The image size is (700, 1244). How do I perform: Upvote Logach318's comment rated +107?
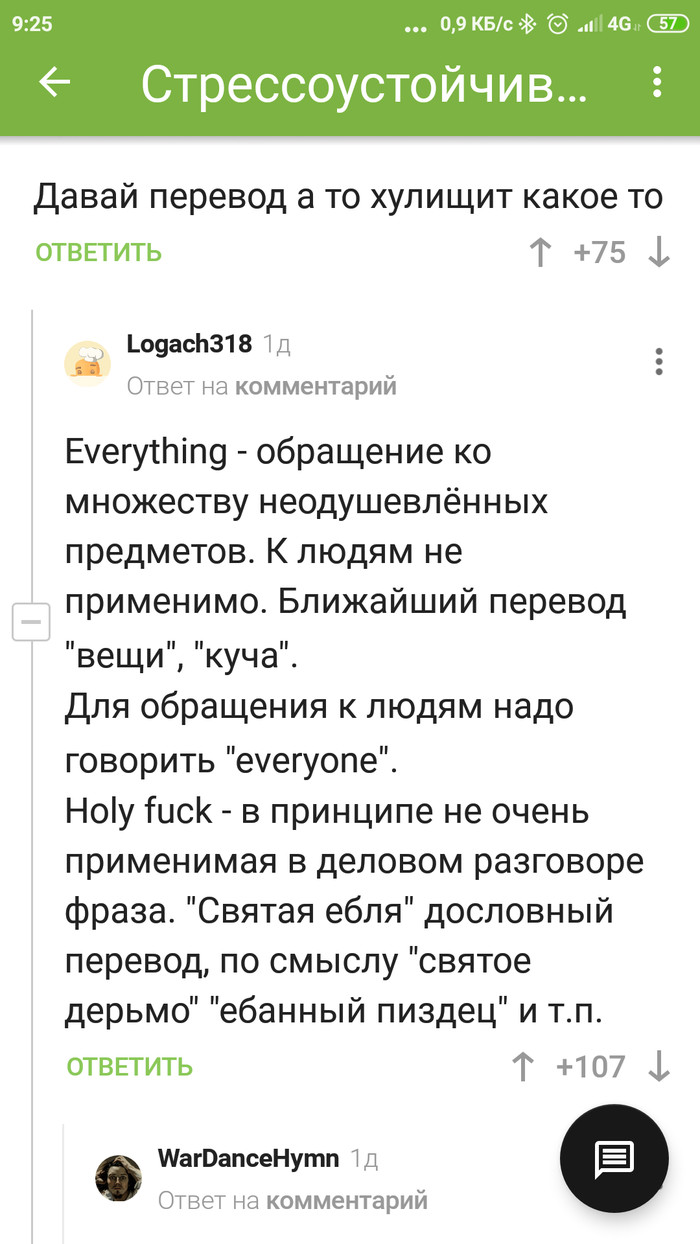[x=522, y=1067]
